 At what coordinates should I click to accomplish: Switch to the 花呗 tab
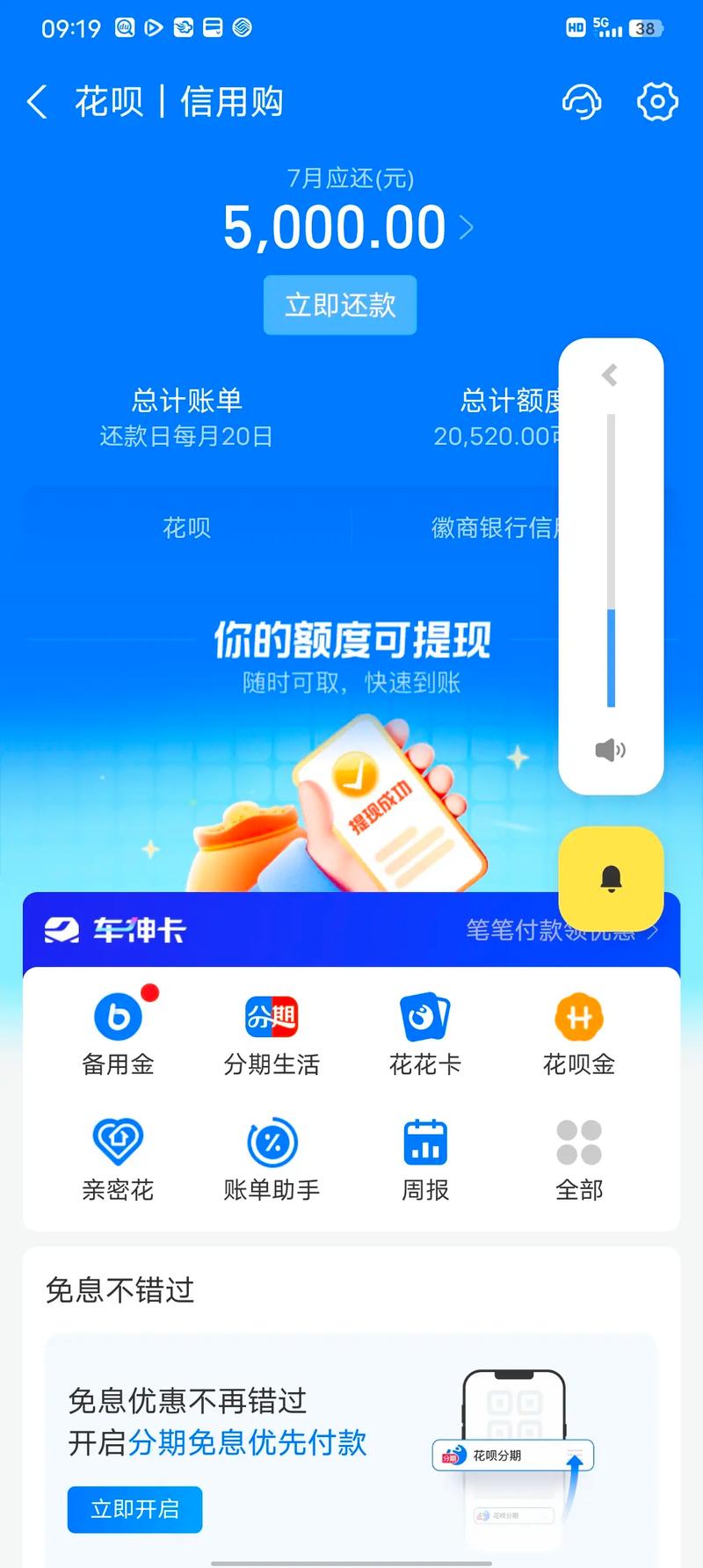point(185,527)
